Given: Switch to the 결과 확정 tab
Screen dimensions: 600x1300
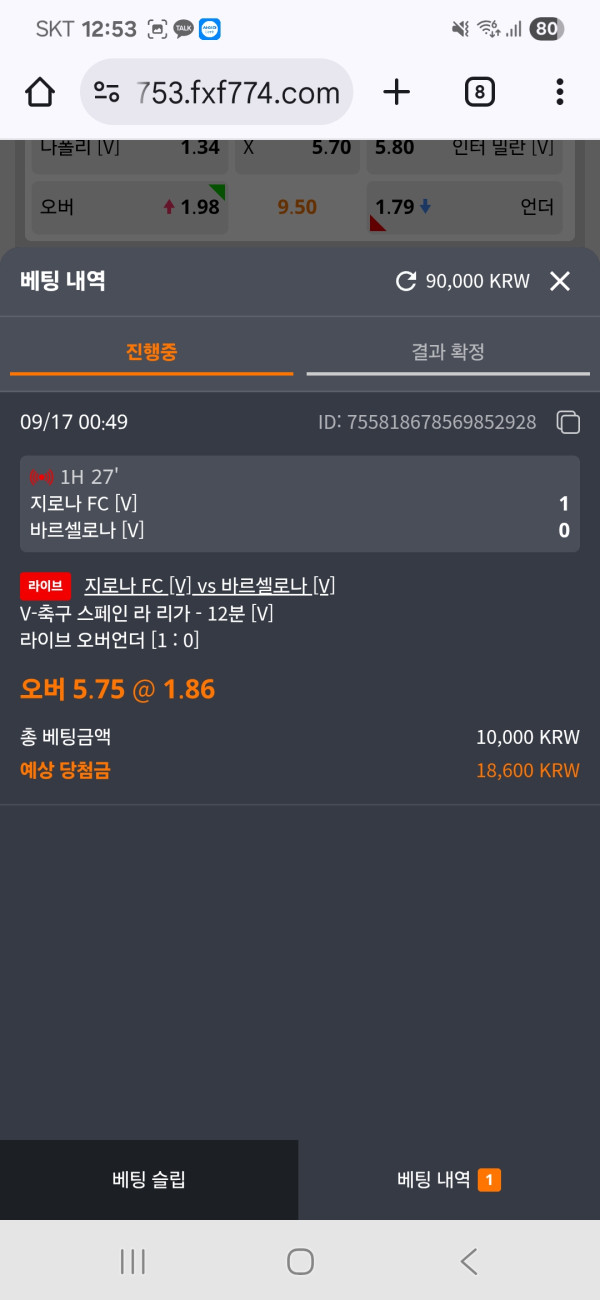Looking at the screenshot, I should [448, 352].
